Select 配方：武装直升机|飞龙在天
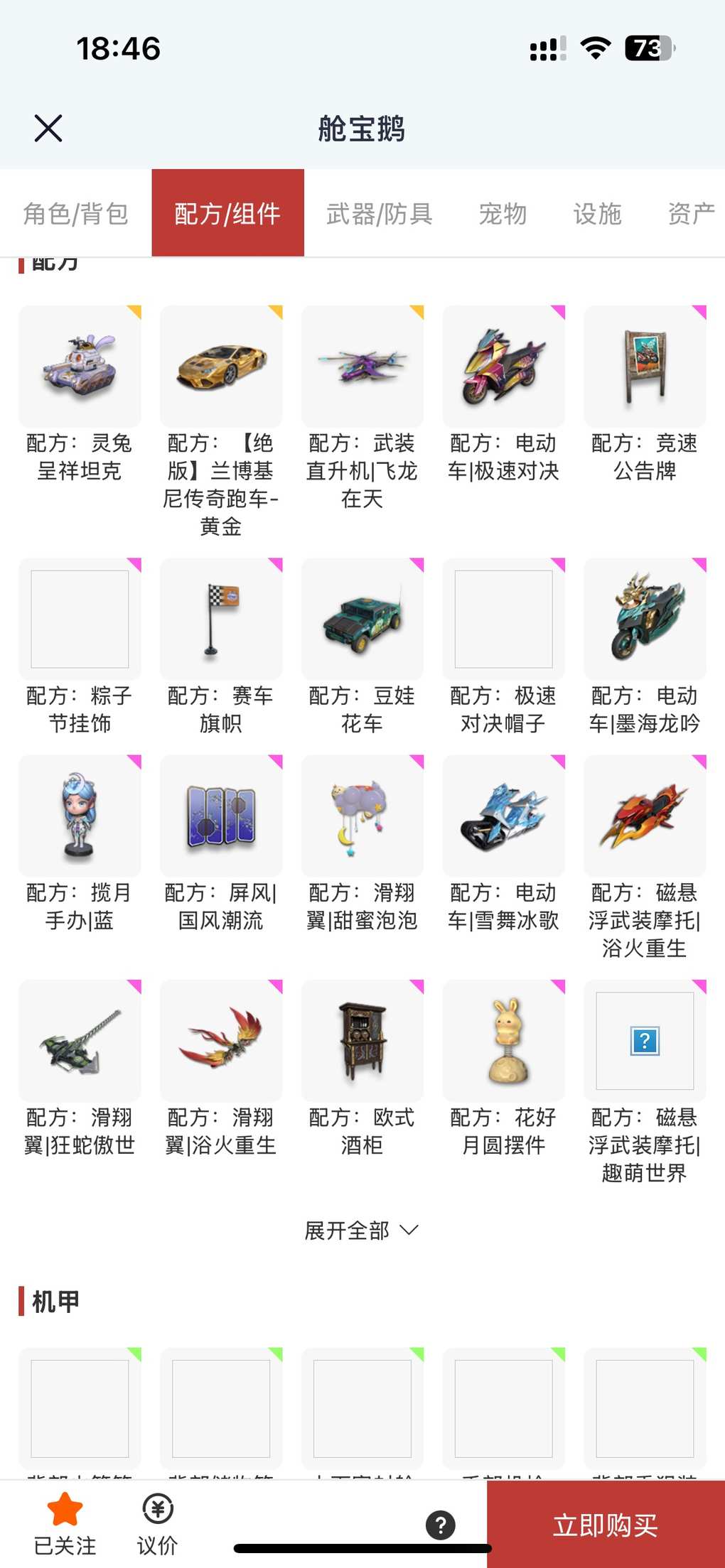Image resolution: width=725 pixels, height=1568 pixels. tap(362, 367)
